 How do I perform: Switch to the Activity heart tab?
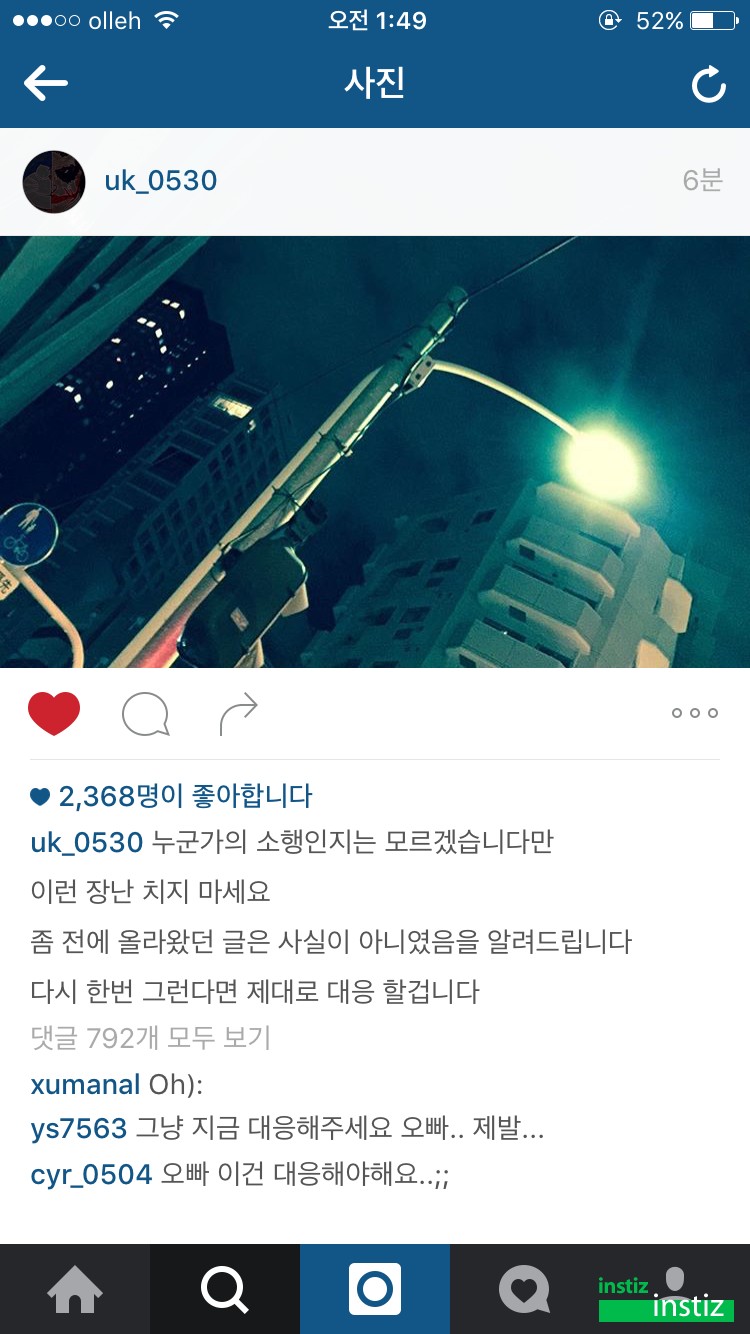tap(525, 1289)
